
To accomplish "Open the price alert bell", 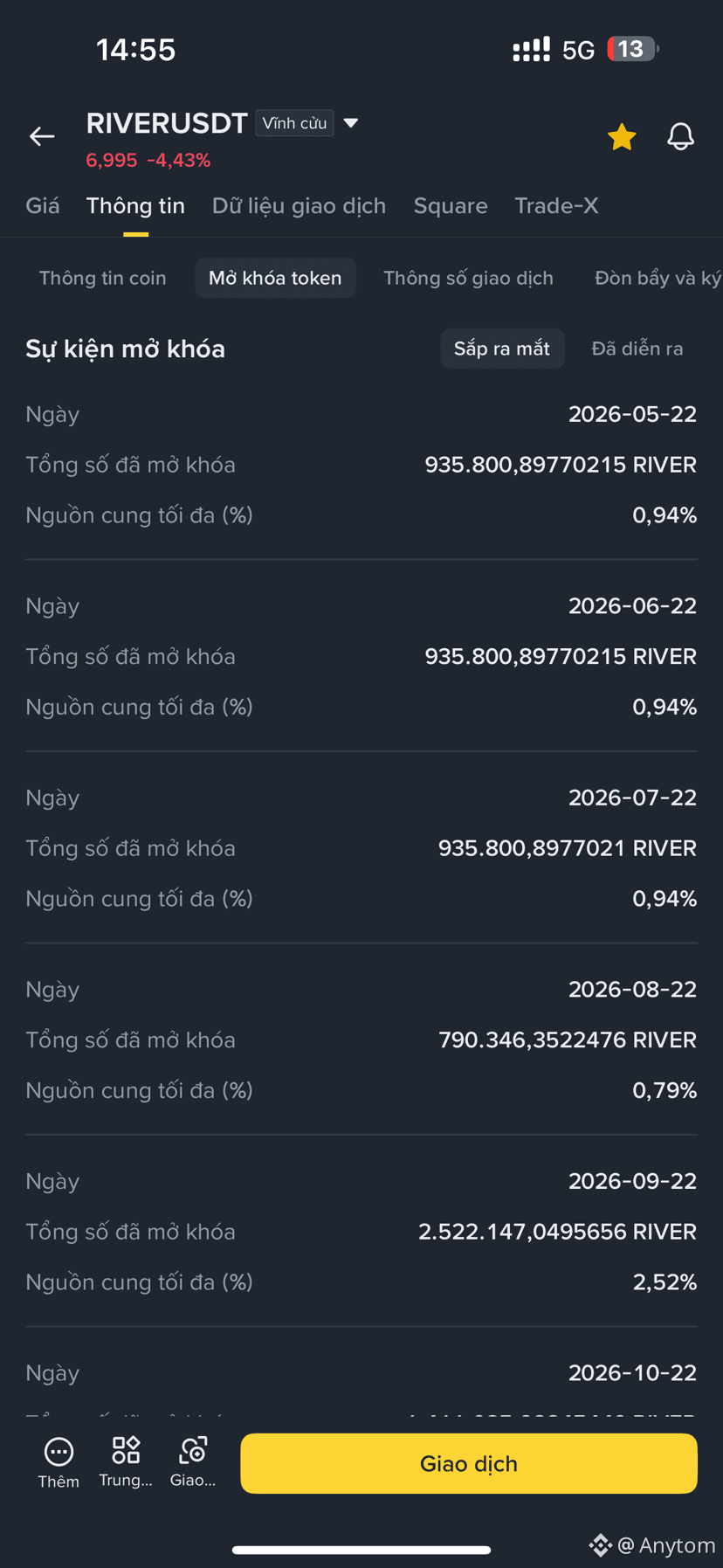I will 681,137.
